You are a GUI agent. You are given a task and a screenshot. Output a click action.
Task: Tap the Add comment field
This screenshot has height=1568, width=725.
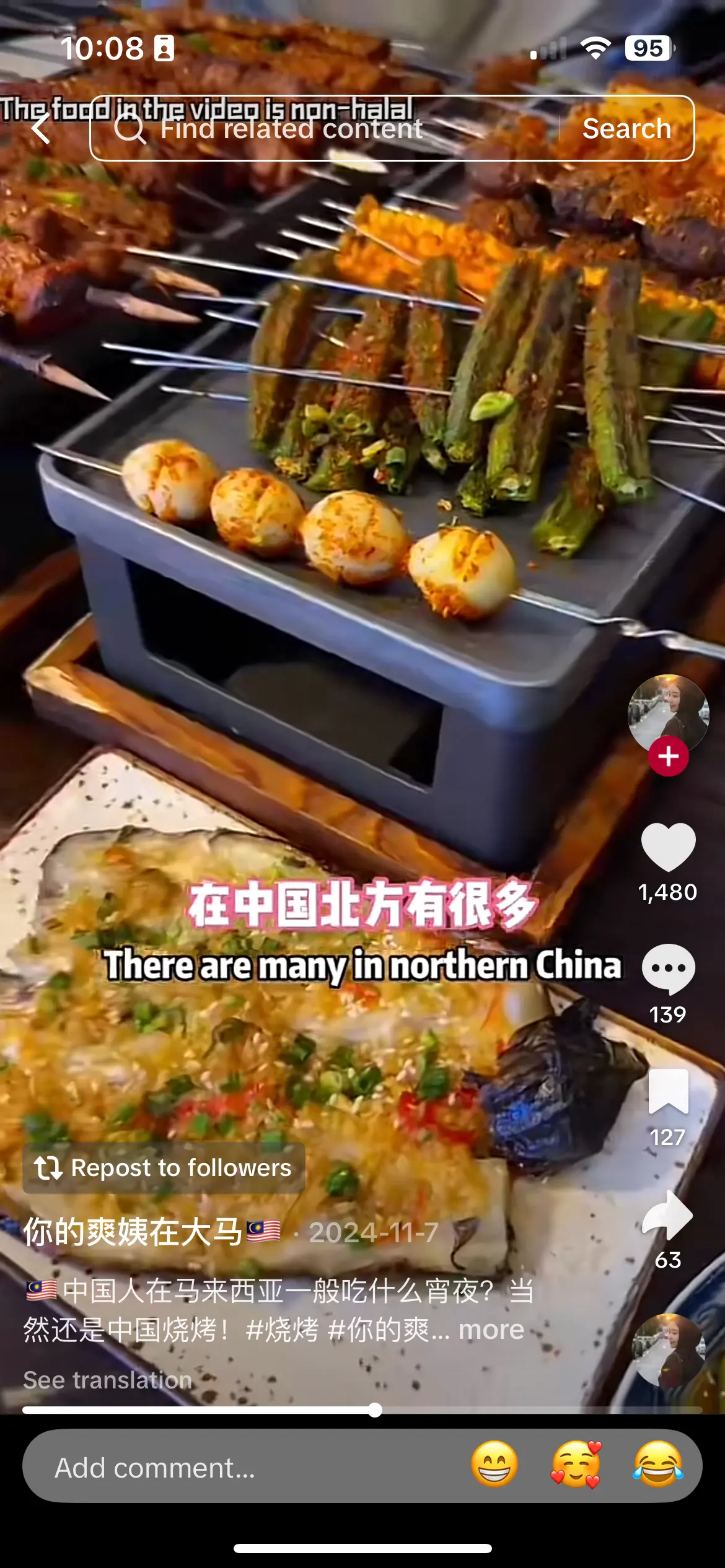pyautogui.click(x=235, y=1468)
